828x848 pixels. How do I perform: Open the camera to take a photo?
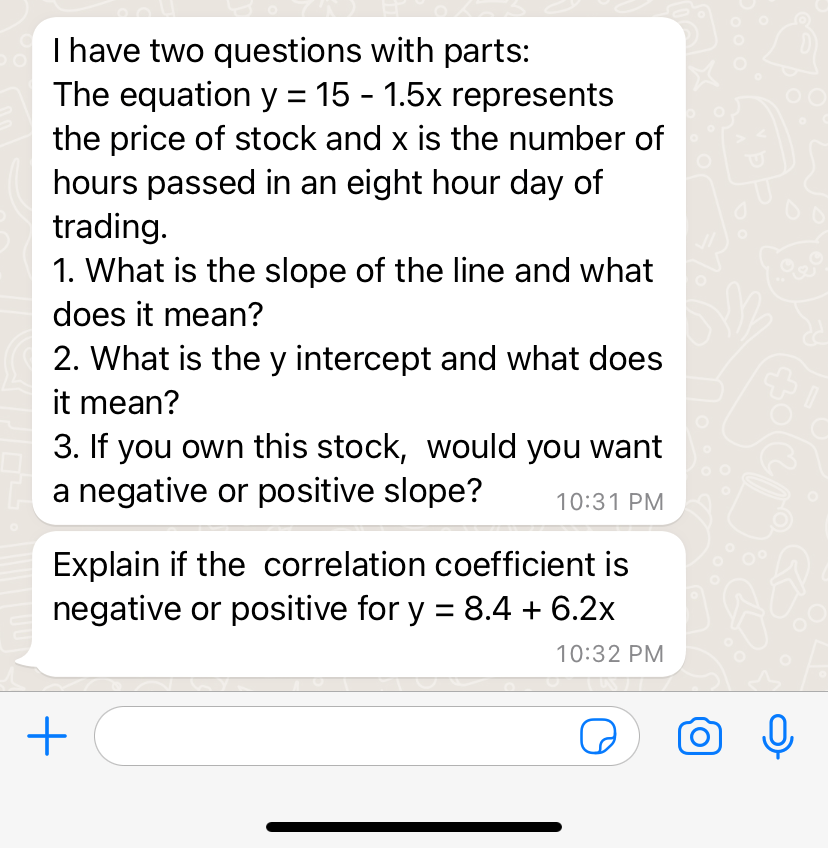(x=700, y=737)
